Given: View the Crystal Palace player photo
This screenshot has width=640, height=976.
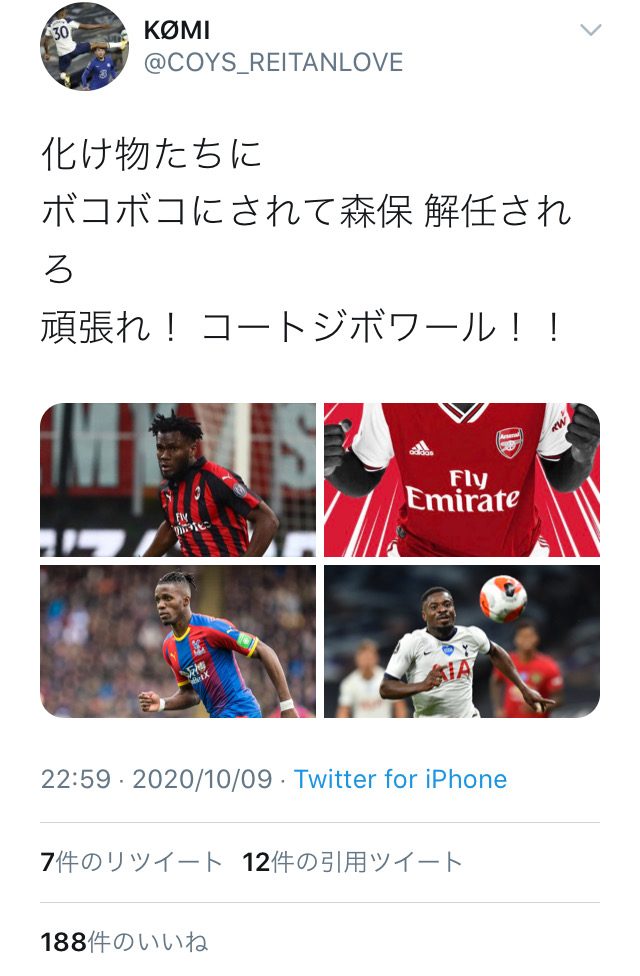Looking at the screenshot, I should point(178,642).
